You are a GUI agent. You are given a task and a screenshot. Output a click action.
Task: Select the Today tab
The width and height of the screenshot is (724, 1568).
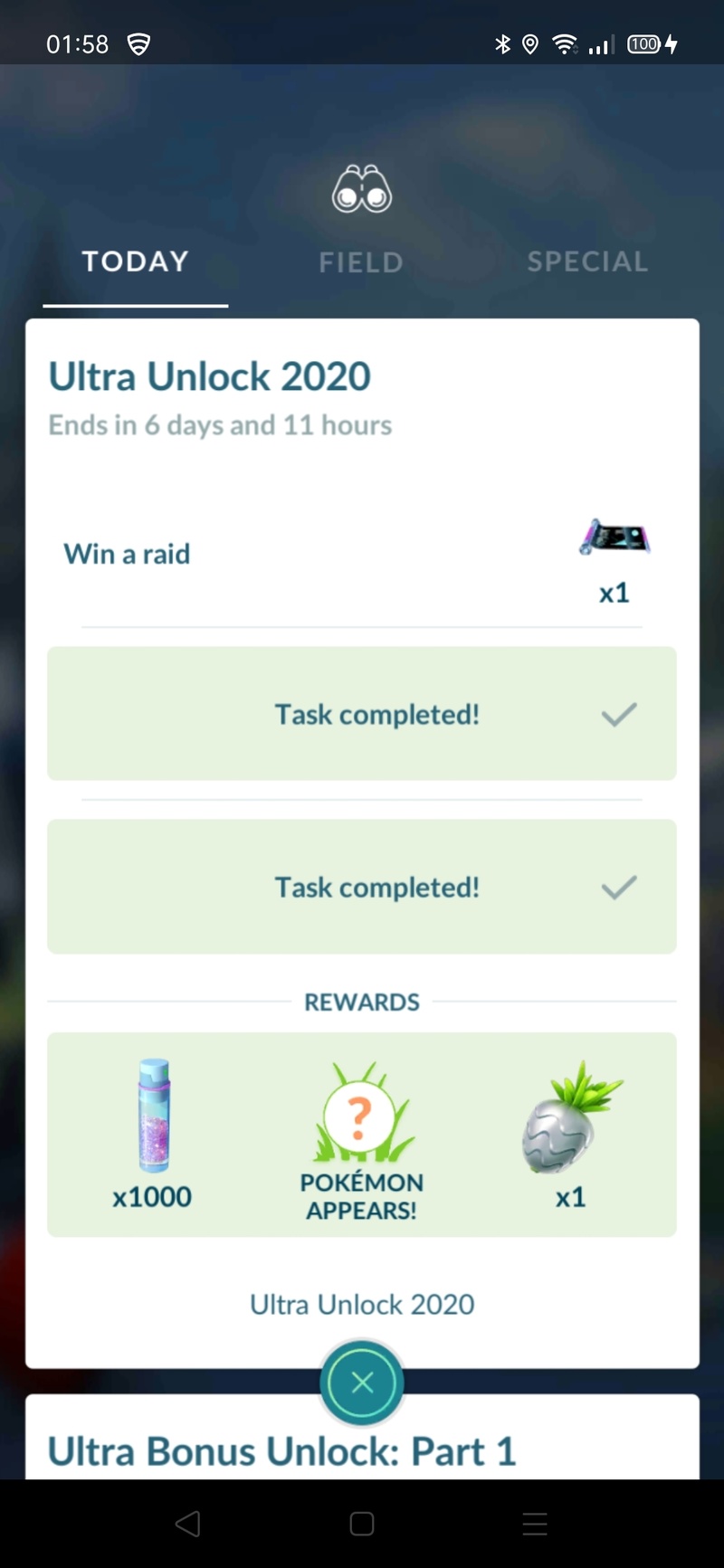(136, 261)
